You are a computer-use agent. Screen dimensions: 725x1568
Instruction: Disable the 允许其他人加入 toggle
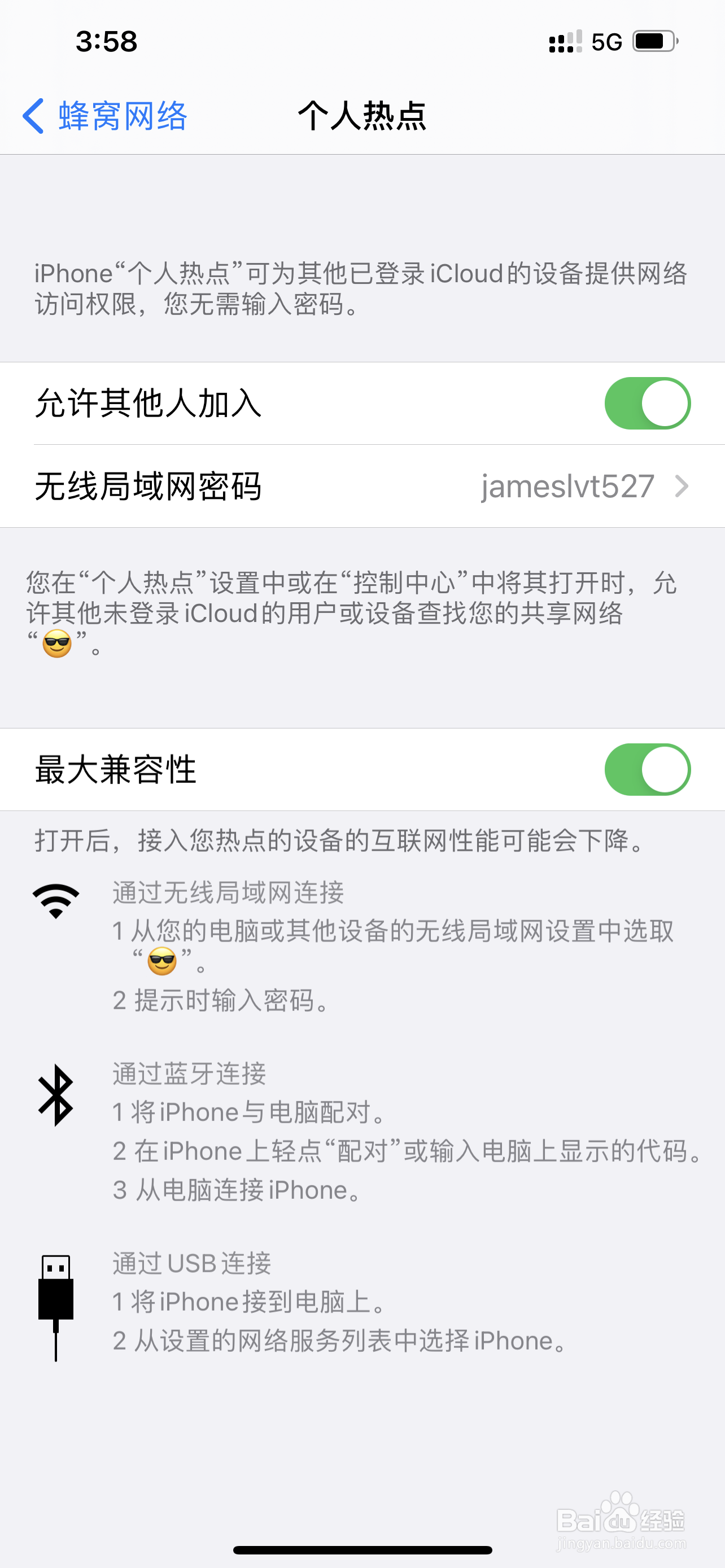click(647, 403)
